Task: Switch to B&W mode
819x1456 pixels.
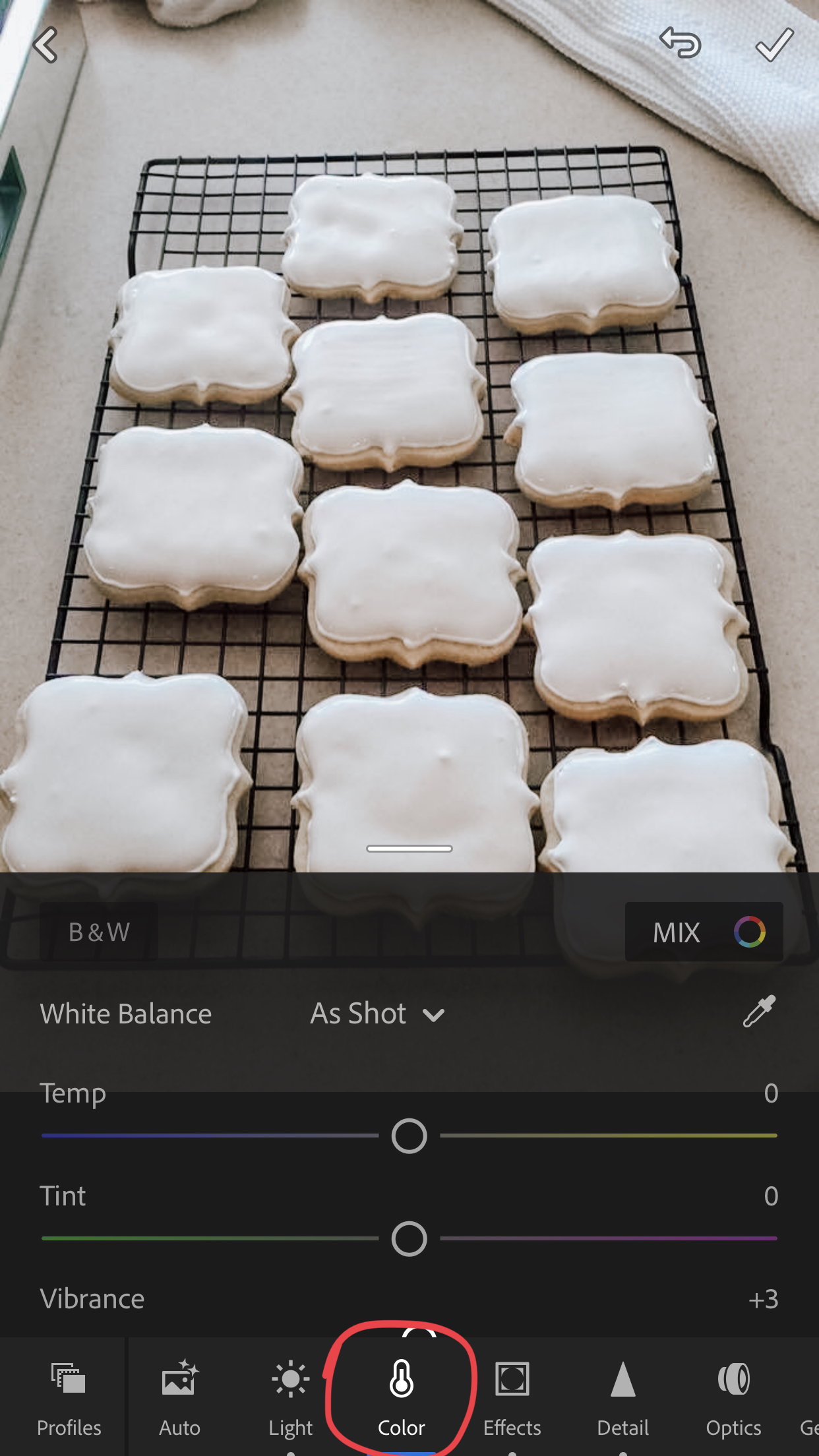Action: [x=99, y=932]
